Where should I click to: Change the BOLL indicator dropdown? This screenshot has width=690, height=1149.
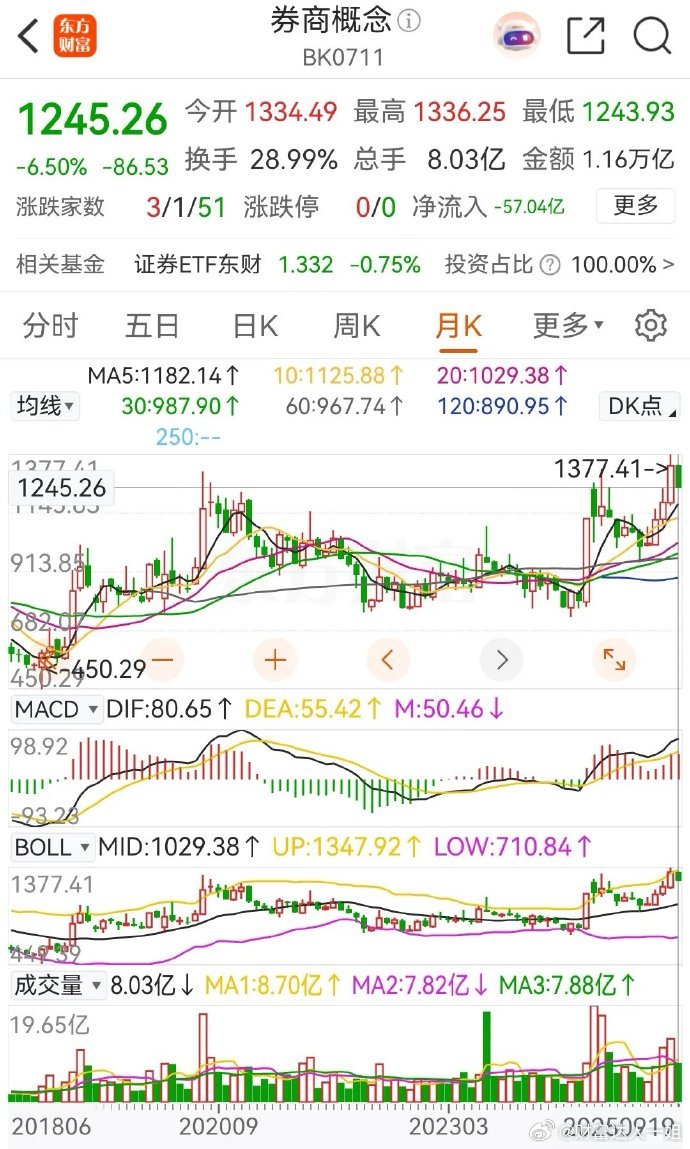click(x=52, y=846)
